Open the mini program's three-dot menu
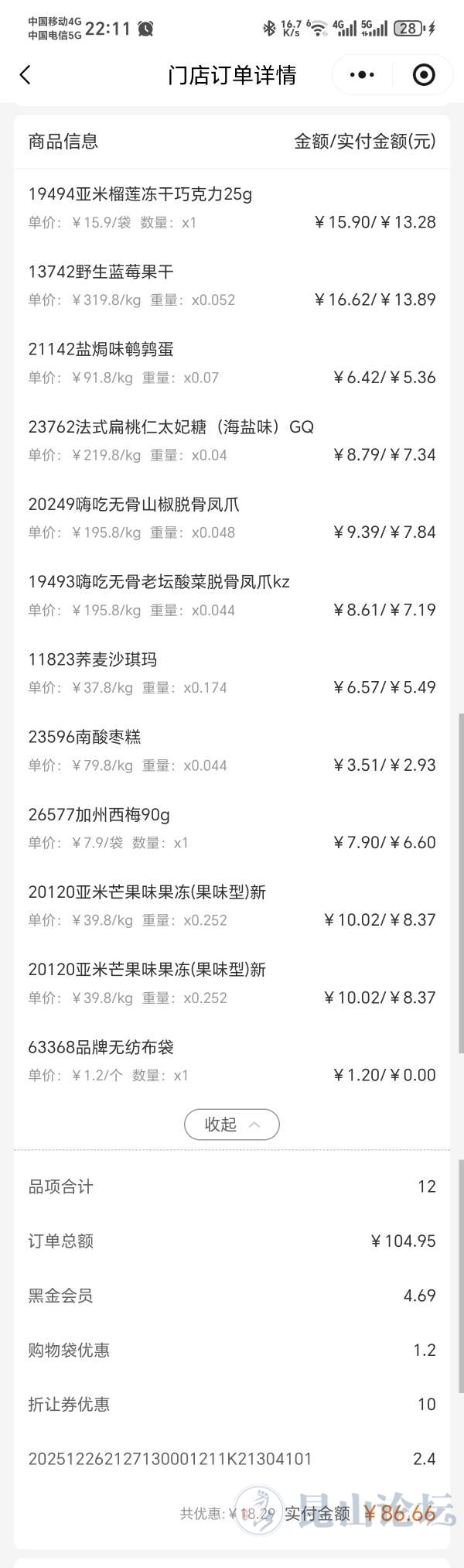 (362, 75)
